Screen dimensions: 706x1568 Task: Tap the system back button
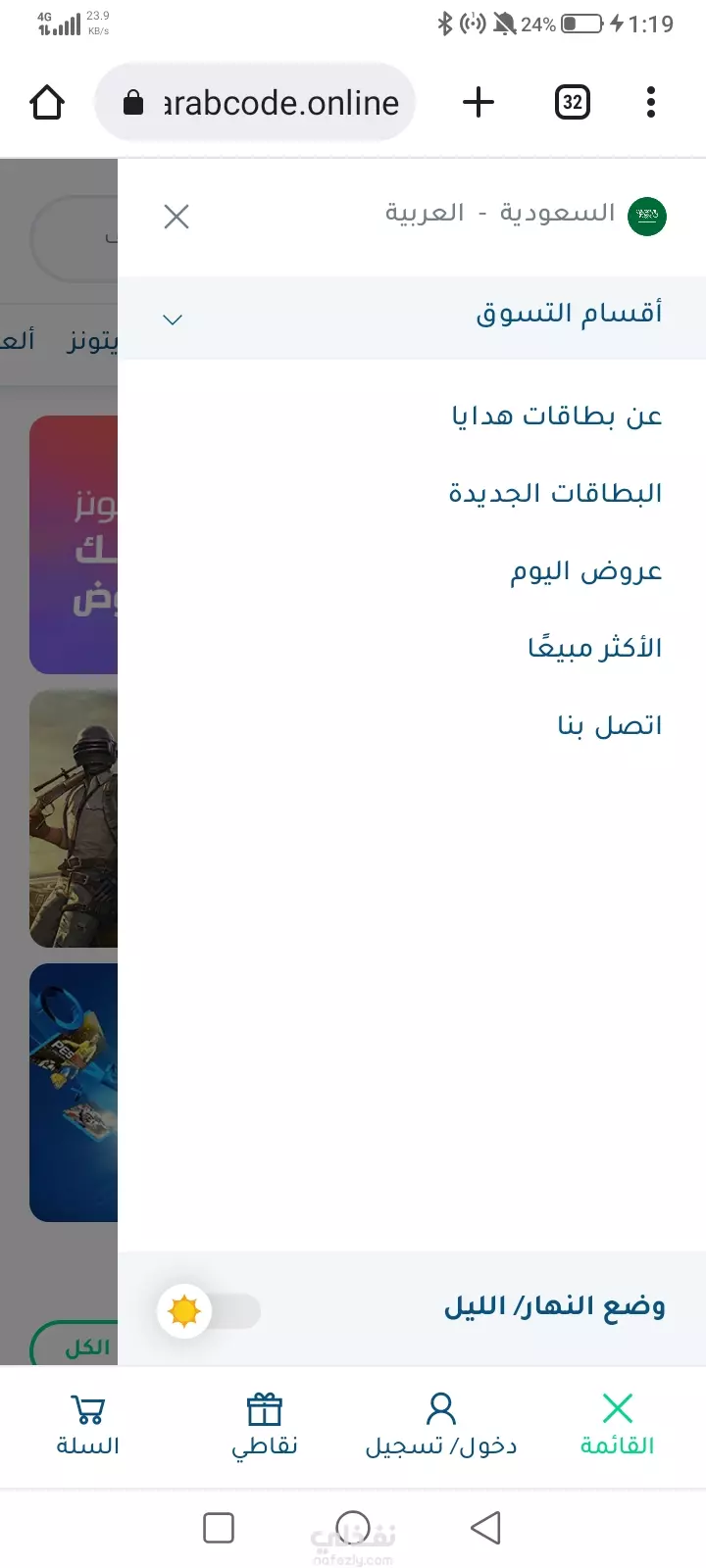pyautogui.click(x=486, y=1527)
